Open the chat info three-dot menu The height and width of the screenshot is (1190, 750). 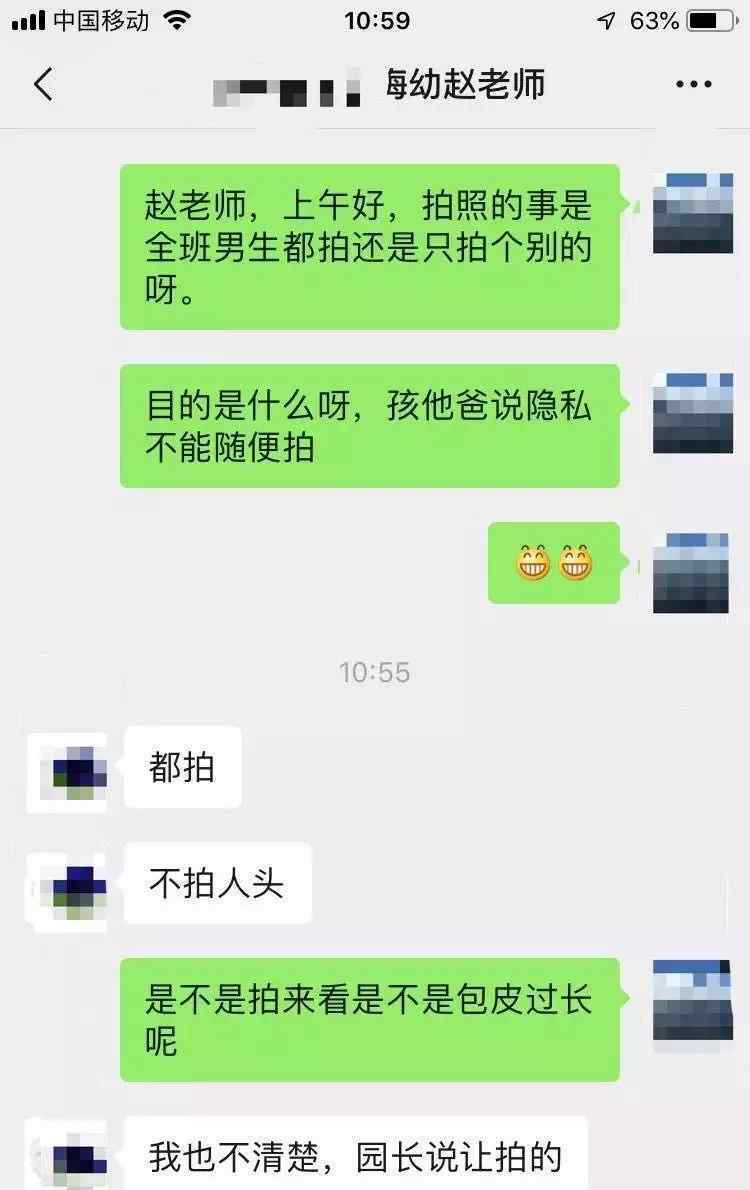point(693,85)
